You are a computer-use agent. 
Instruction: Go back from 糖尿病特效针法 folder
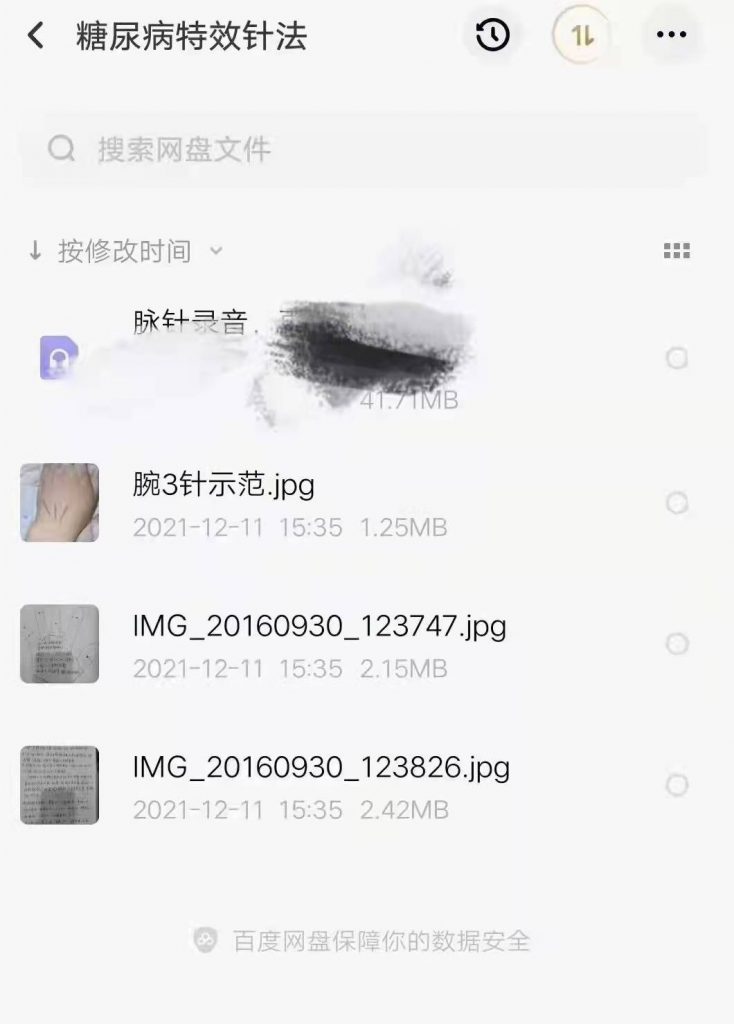36,36
